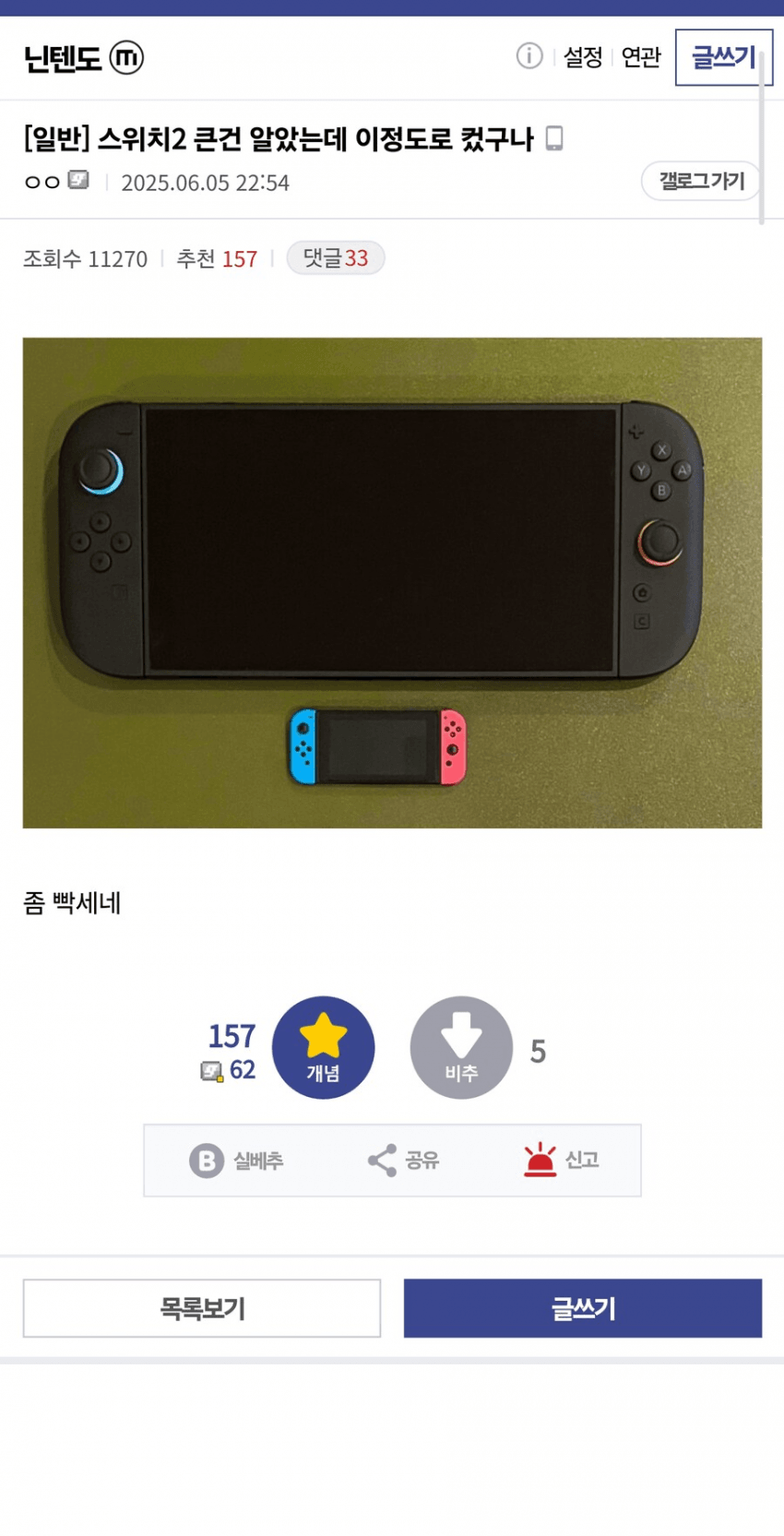Go back to list via 목록보기
This screenshot has width=784, height=1536.
pyautogui.click(x=202, y=1307)
